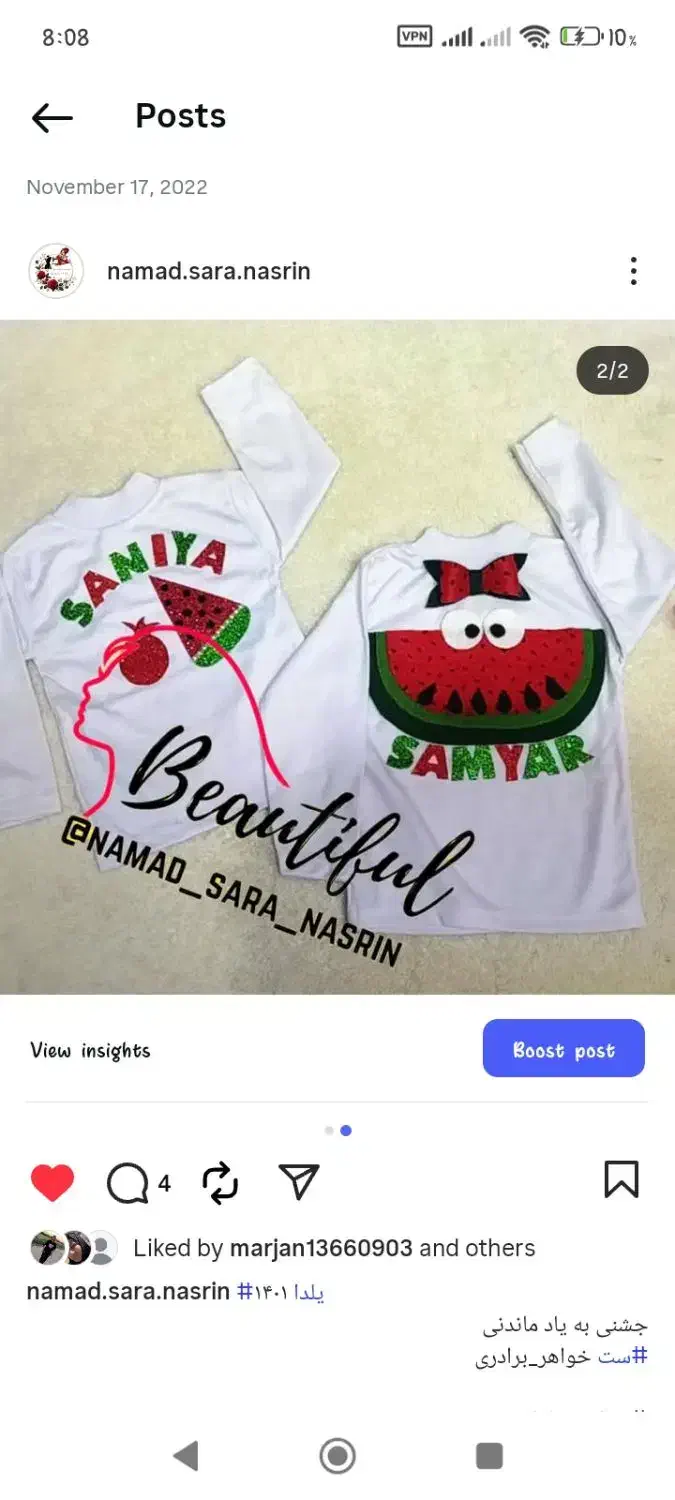Open namad.sara.nasrin profile from post header
Screen dimensions: 675x1500
tap(208, 271)
